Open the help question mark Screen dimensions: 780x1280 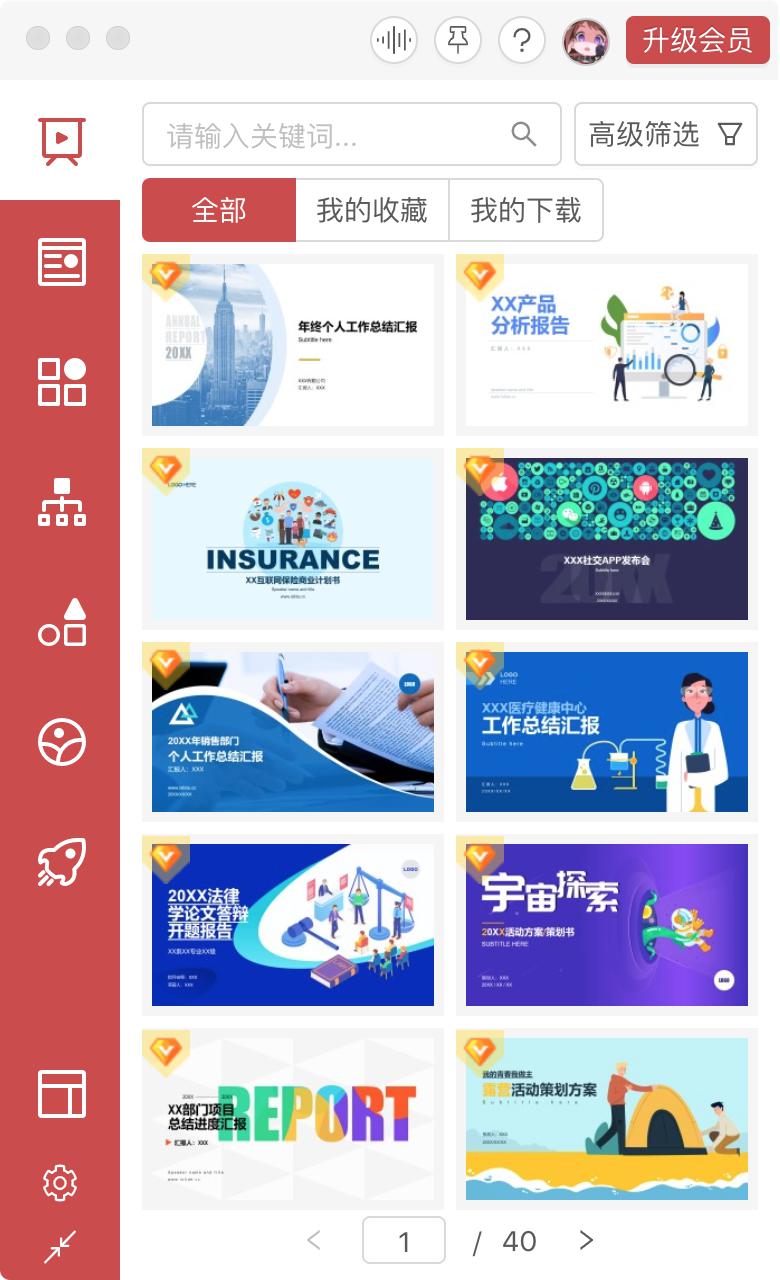coord(521,40)
